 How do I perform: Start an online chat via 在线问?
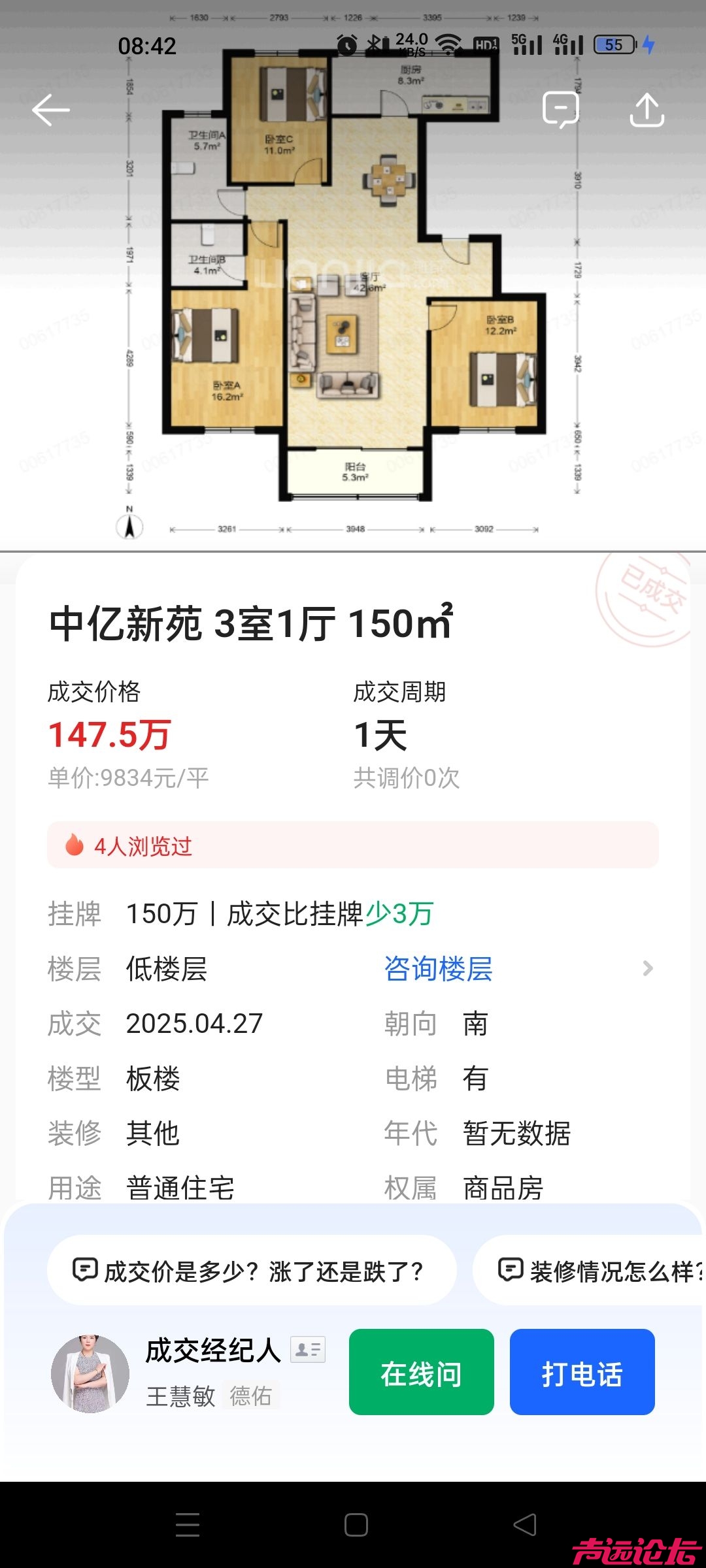point(421,1373)
